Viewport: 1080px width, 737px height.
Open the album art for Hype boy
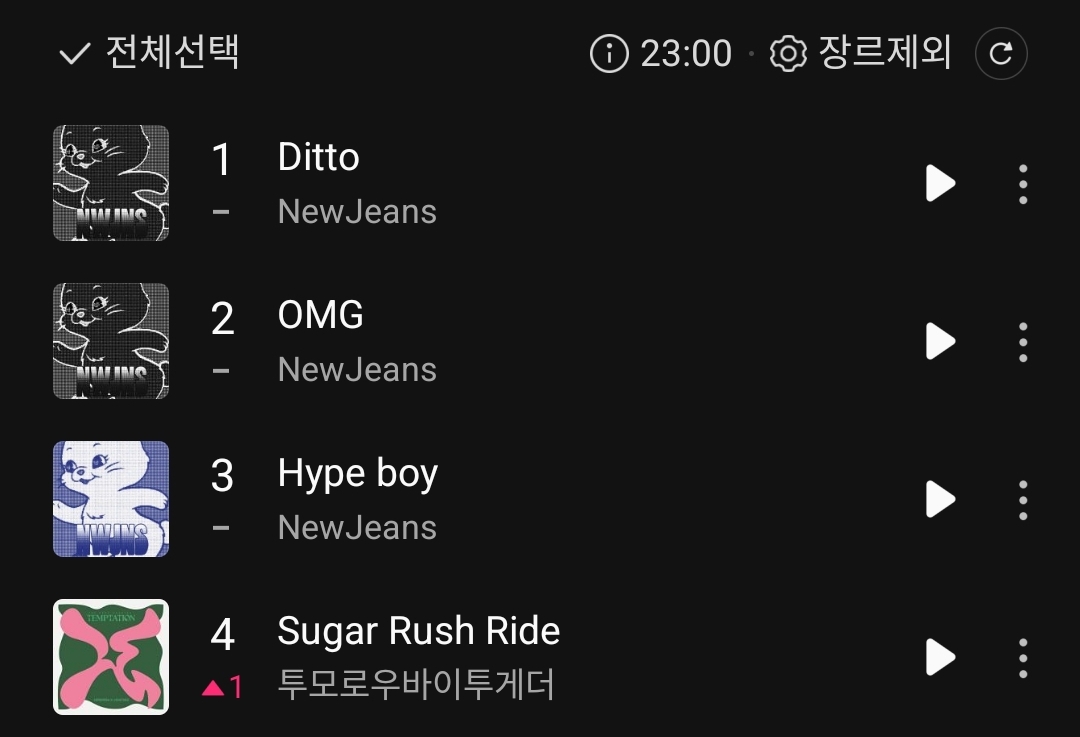[111, 499]
